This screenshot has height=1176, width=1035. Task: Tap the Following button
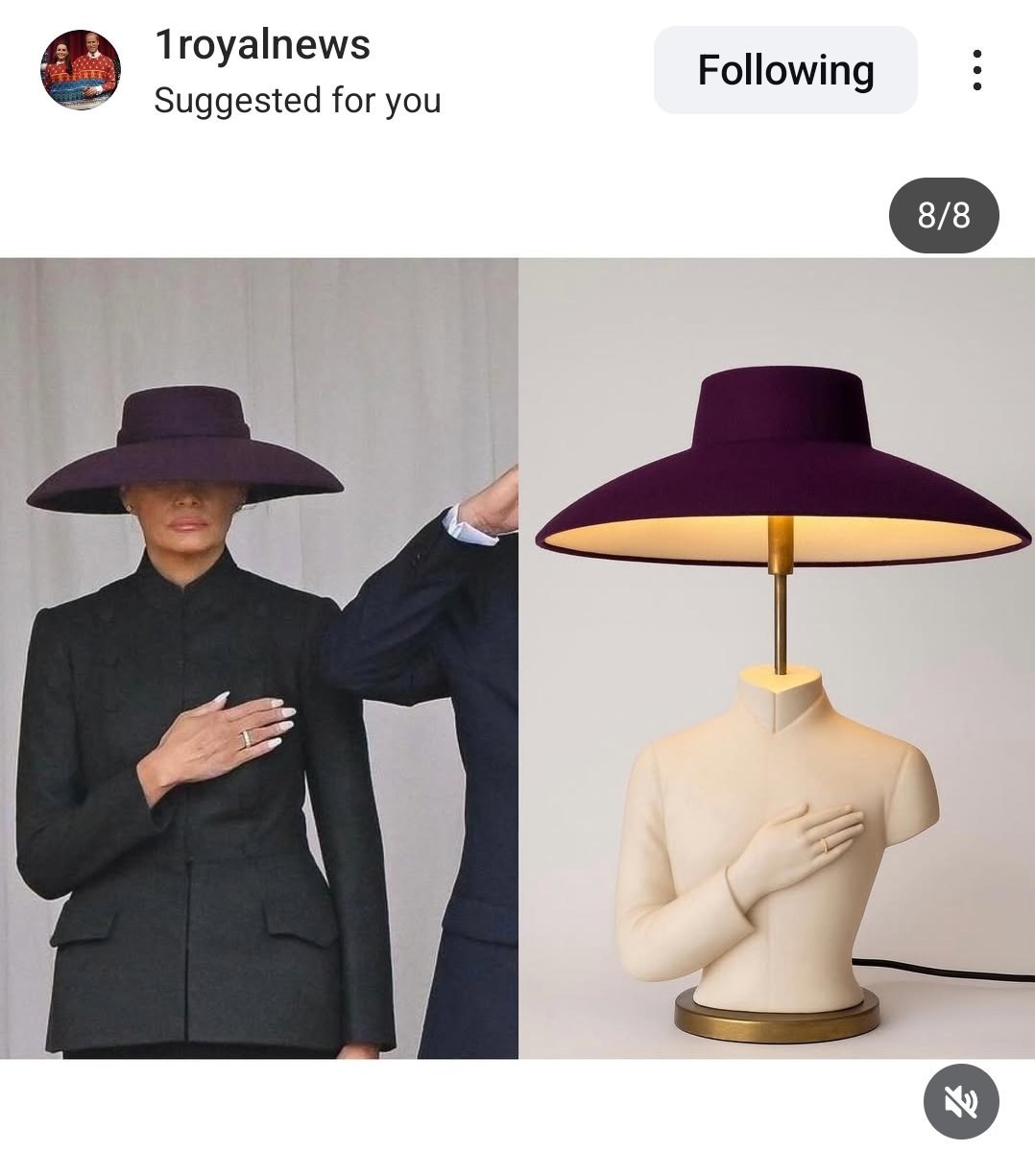click(785, 70)
